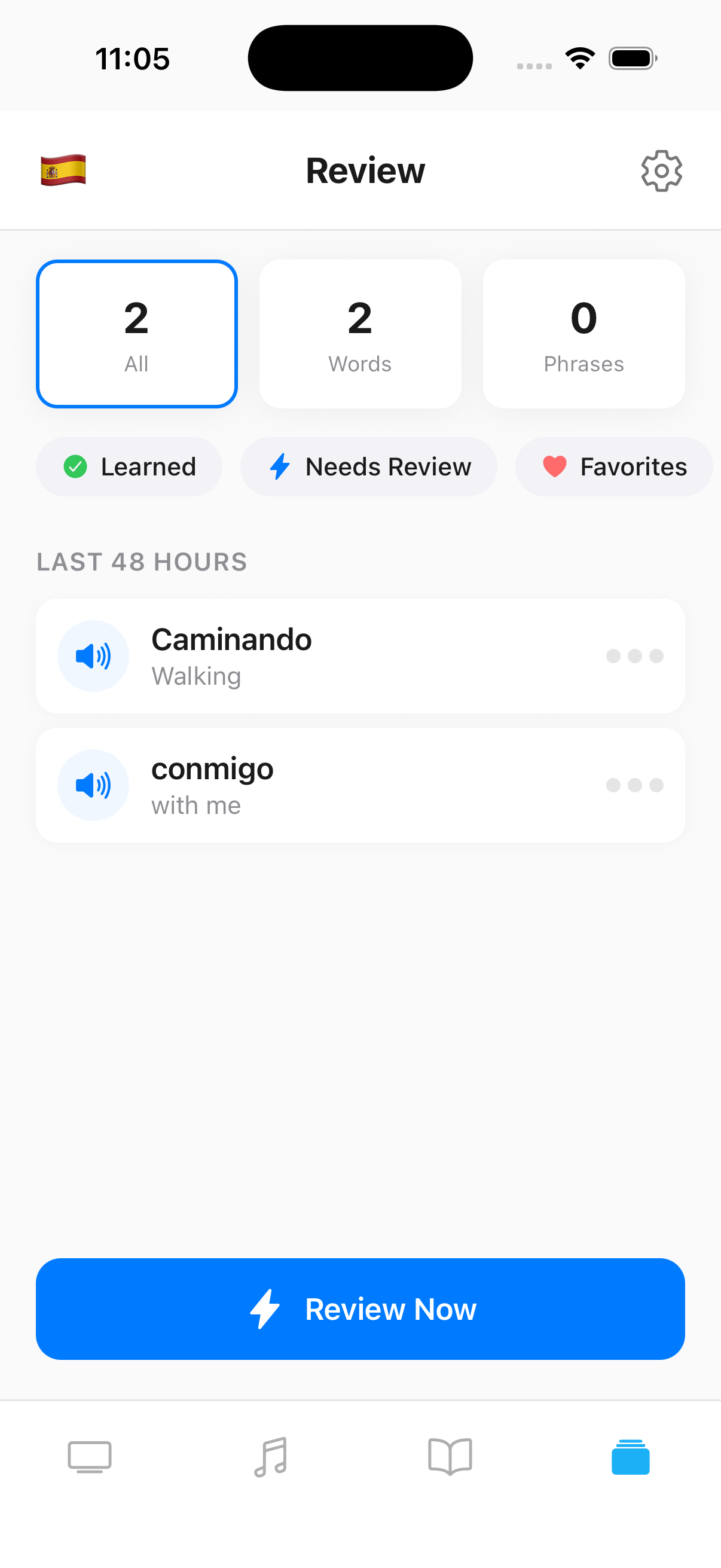This screenshot has width=721, height=1568.
Task: Switch to the Words category card
Action: click(x=359, y=334)
